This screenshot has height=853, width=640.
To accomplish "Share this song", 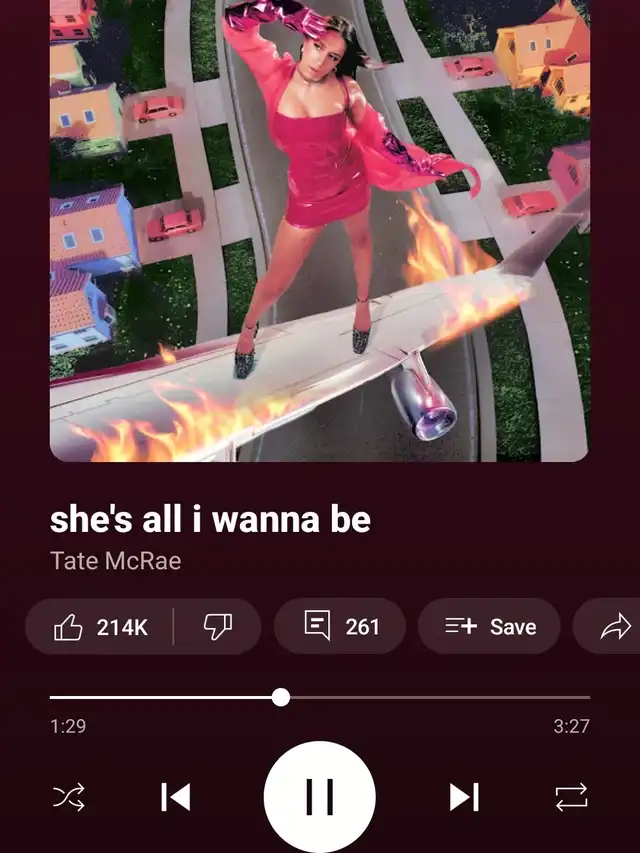I will point(614,627).
